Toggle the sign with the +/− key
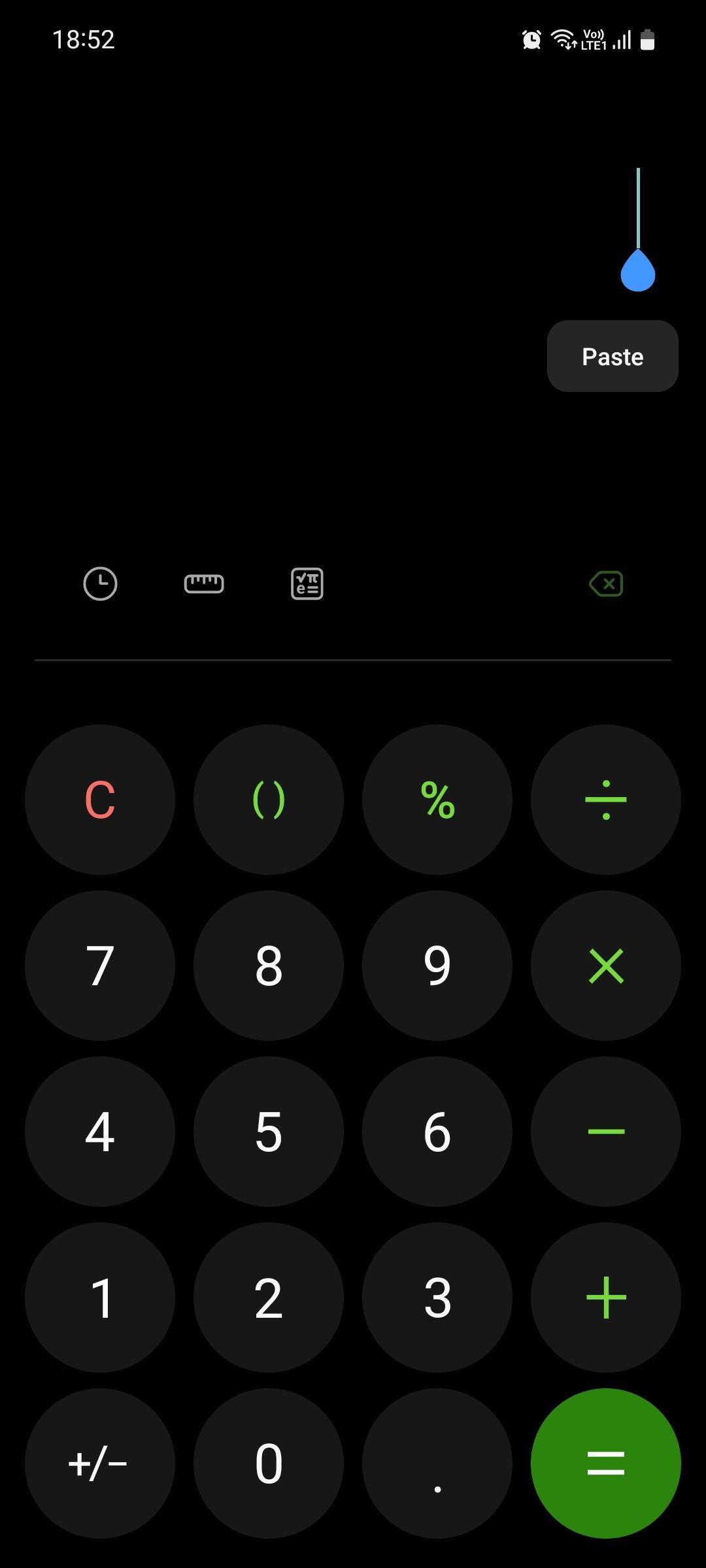The height and width of the screenshot is (1568, 706). coord(100,1463)
